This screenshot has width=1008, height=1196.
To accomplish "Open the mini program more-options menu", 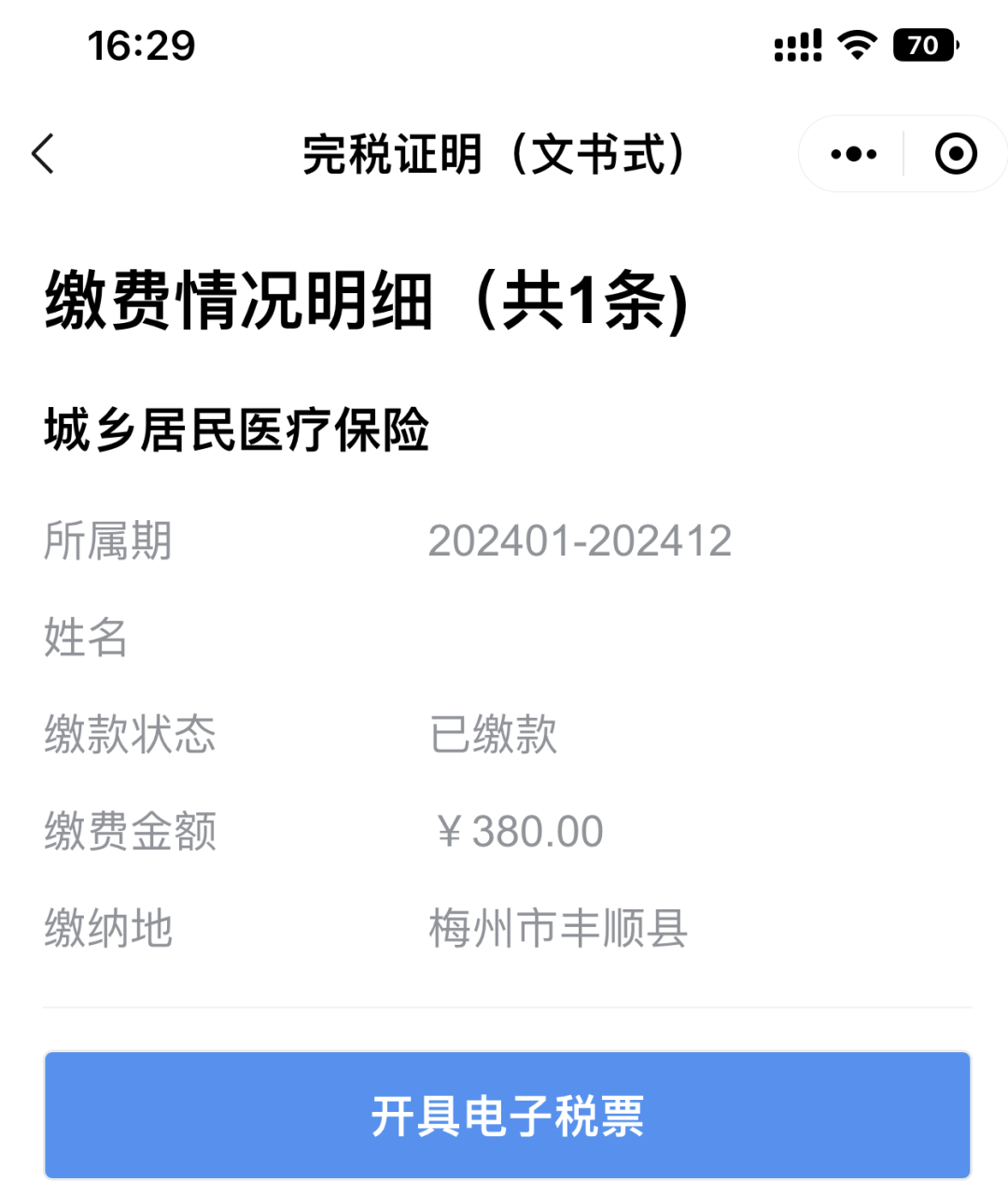I will 853,154.
